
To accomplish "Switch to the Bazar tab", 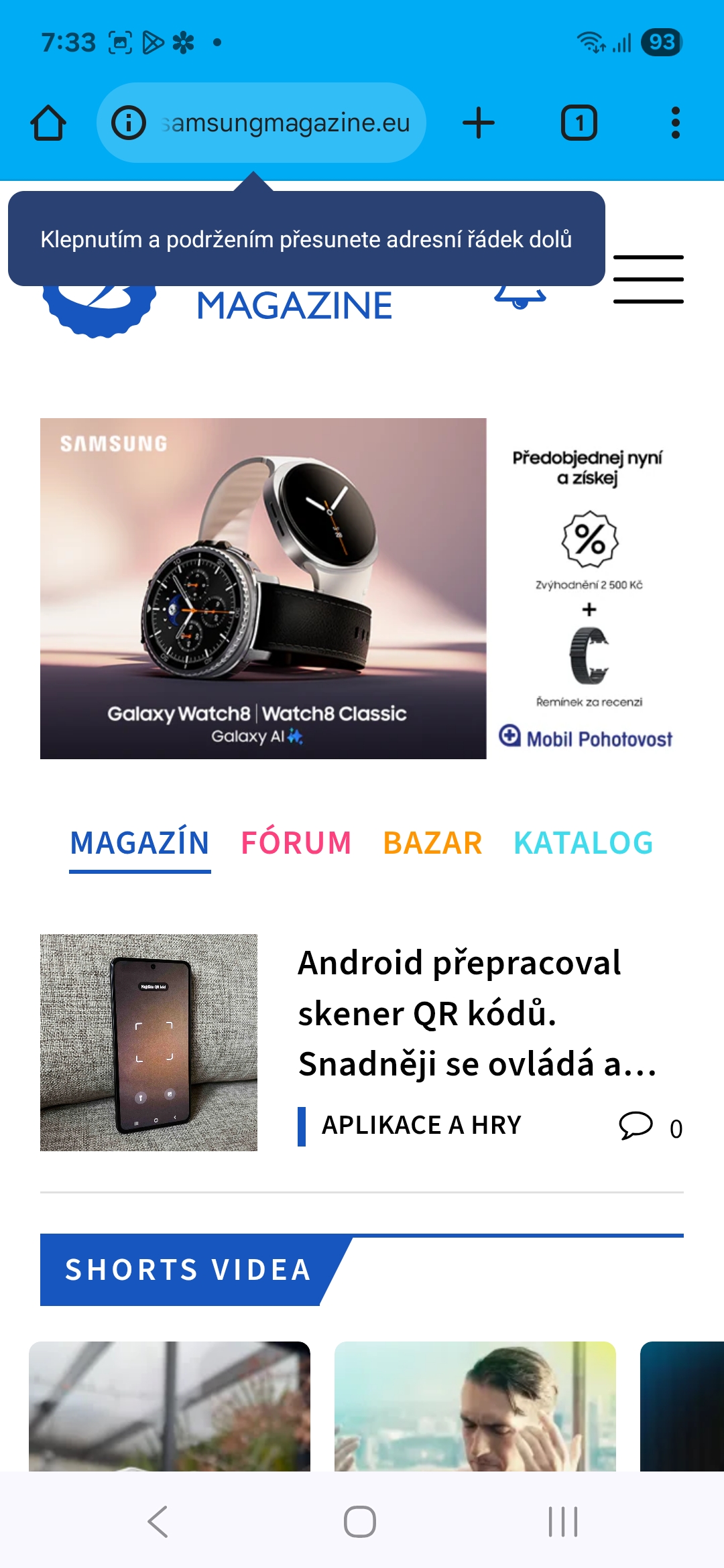I will pyautogui.click(x=432, y=844).
